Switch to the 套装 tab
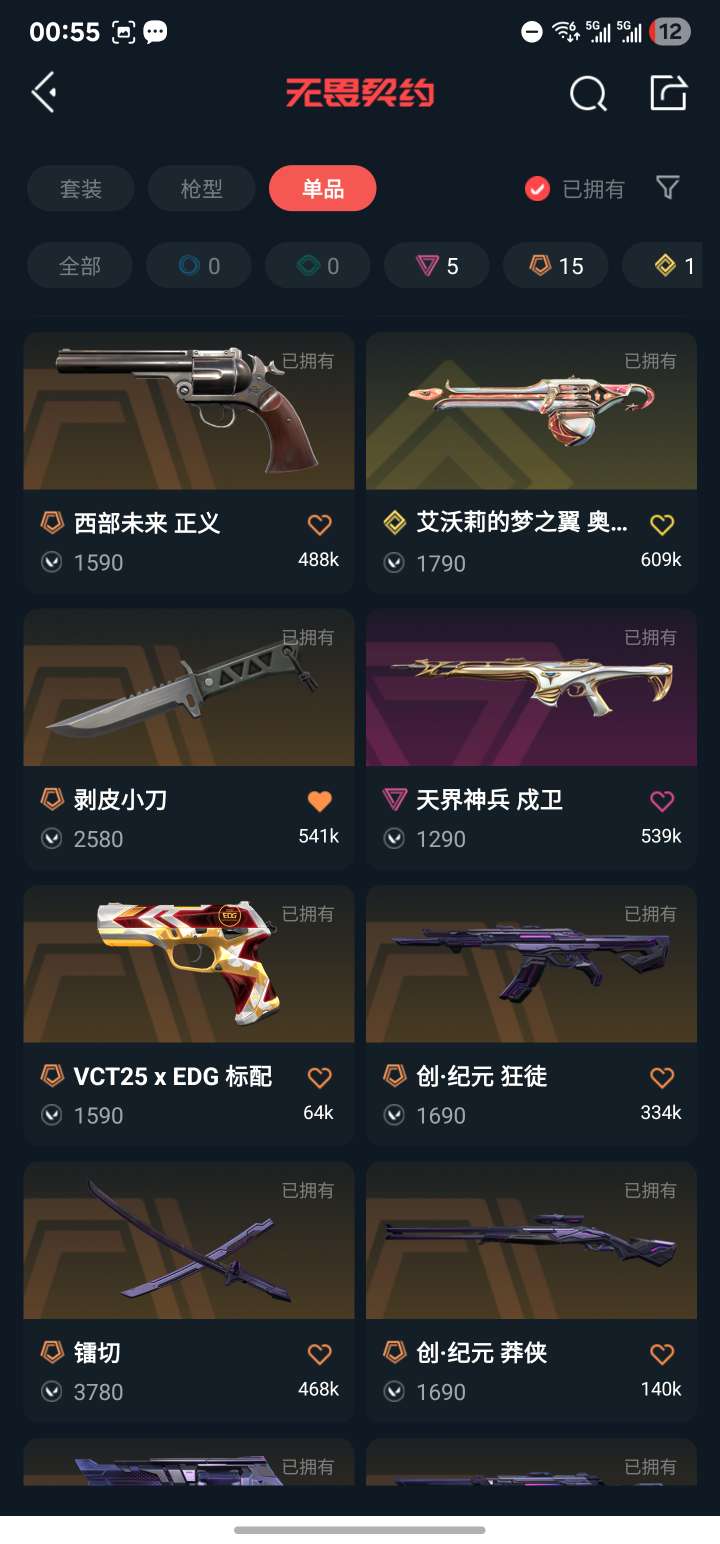 (81, 188)
